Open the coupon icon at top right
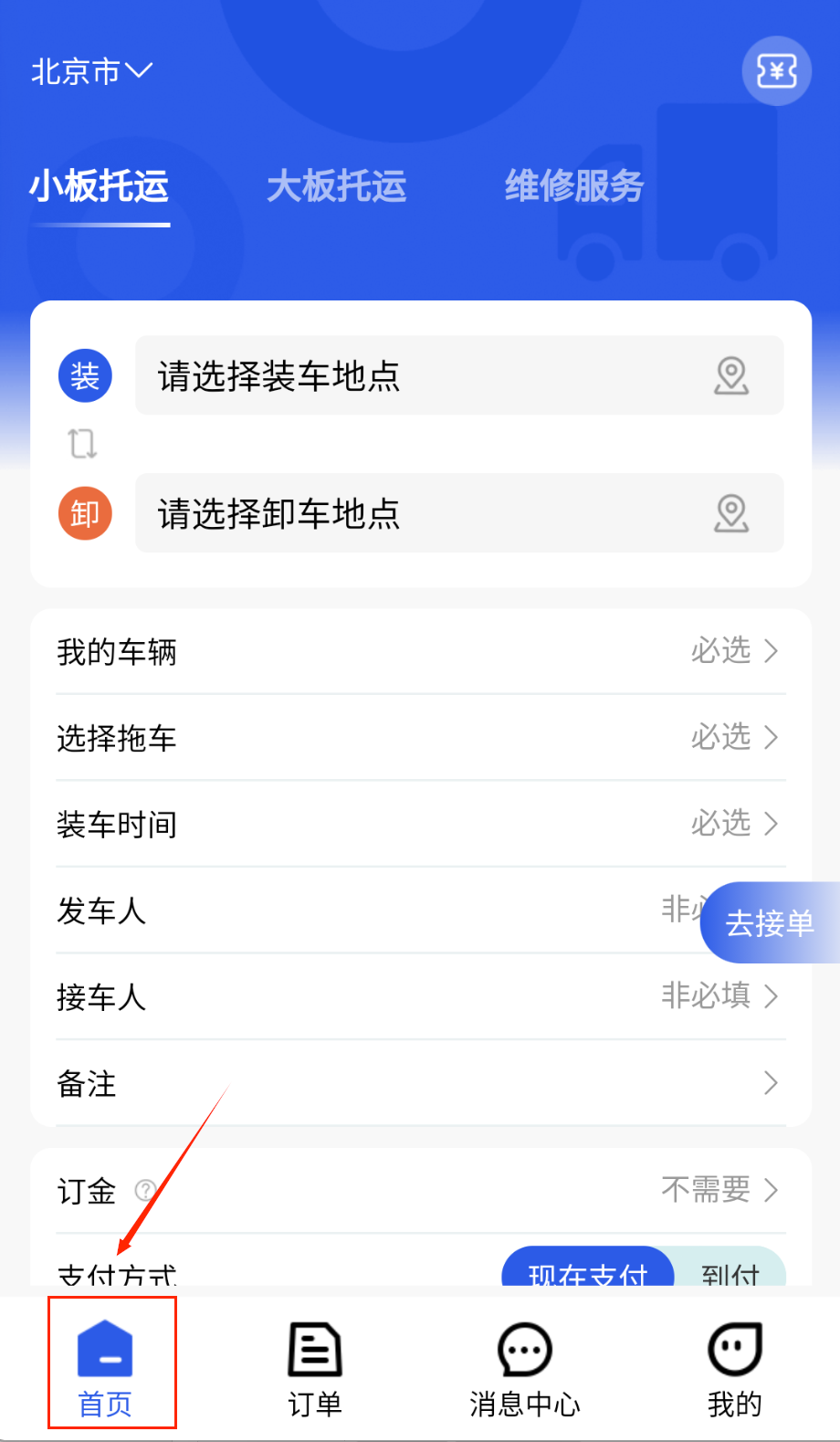This screenshot has height=1442, width=840. pos(776,71)
